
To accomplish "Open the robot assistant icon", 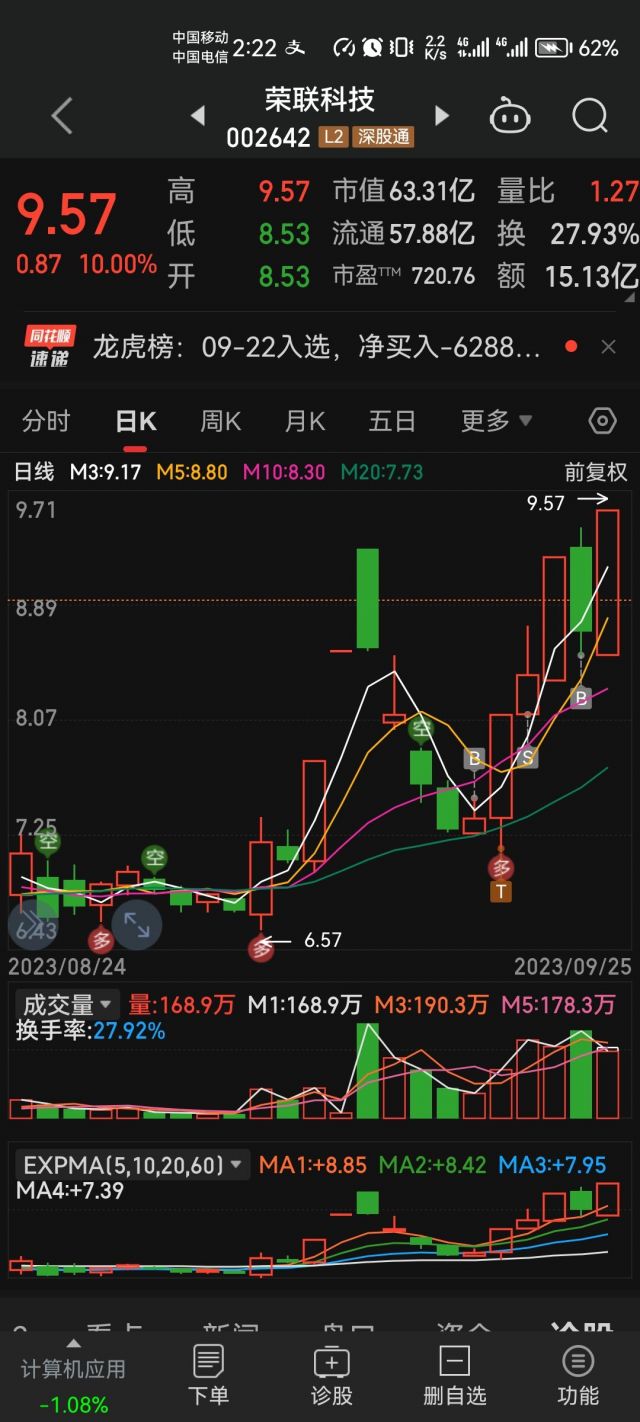I will coord(509,117).
